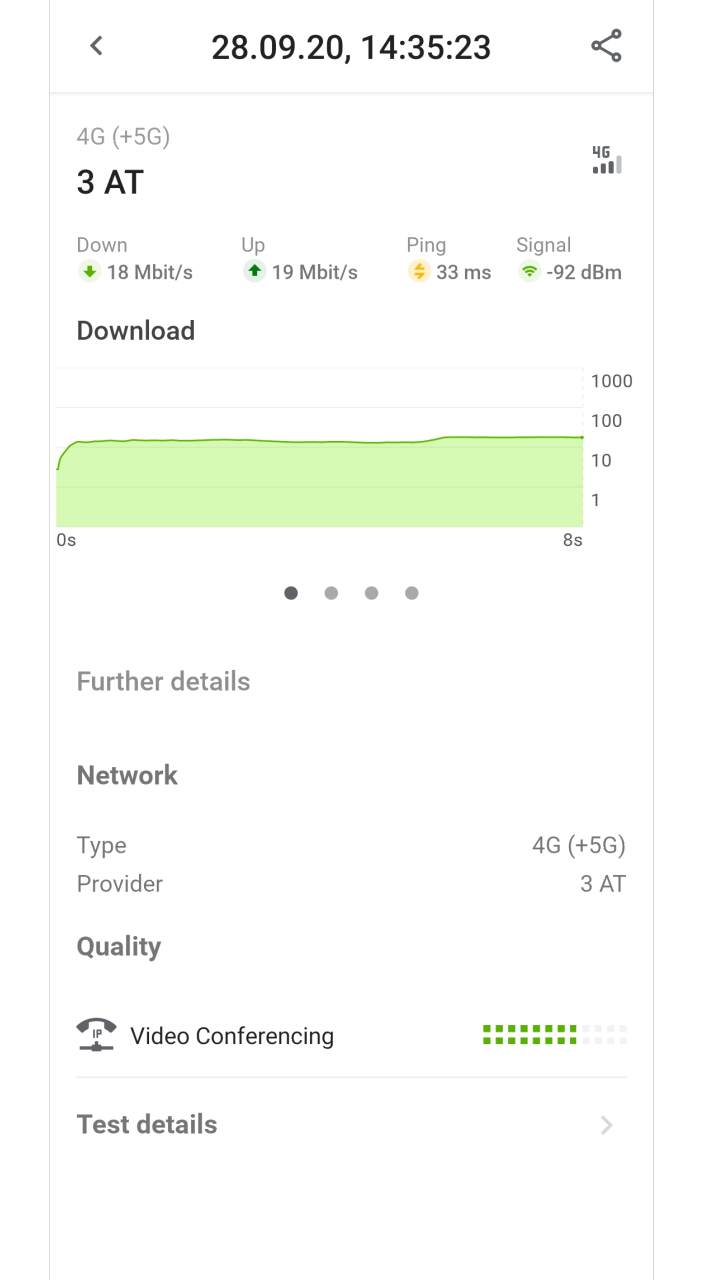Tap the Video Conferencing phone icon
This screenshot has width=720, height=1280.
94,1036
